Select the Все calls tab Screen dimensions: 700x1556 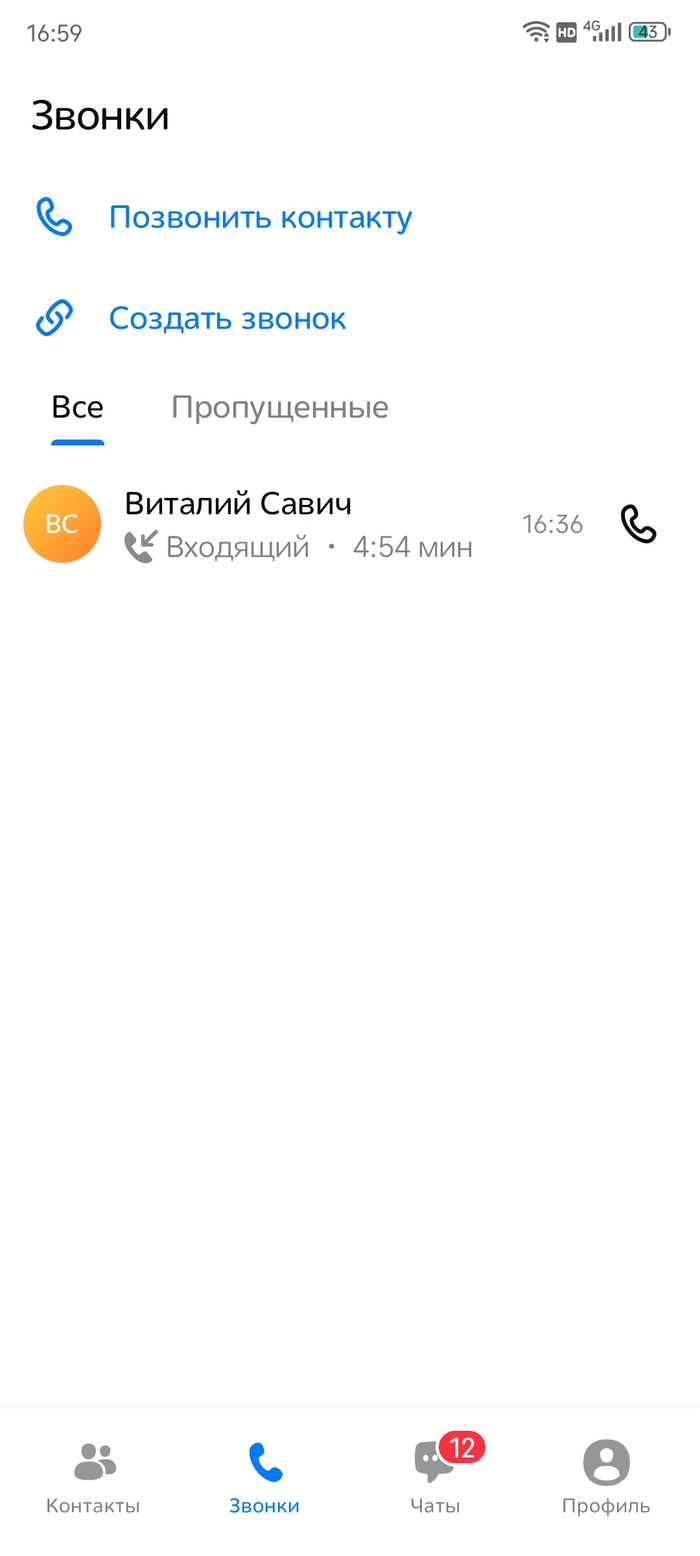click(x=78, y=408)
